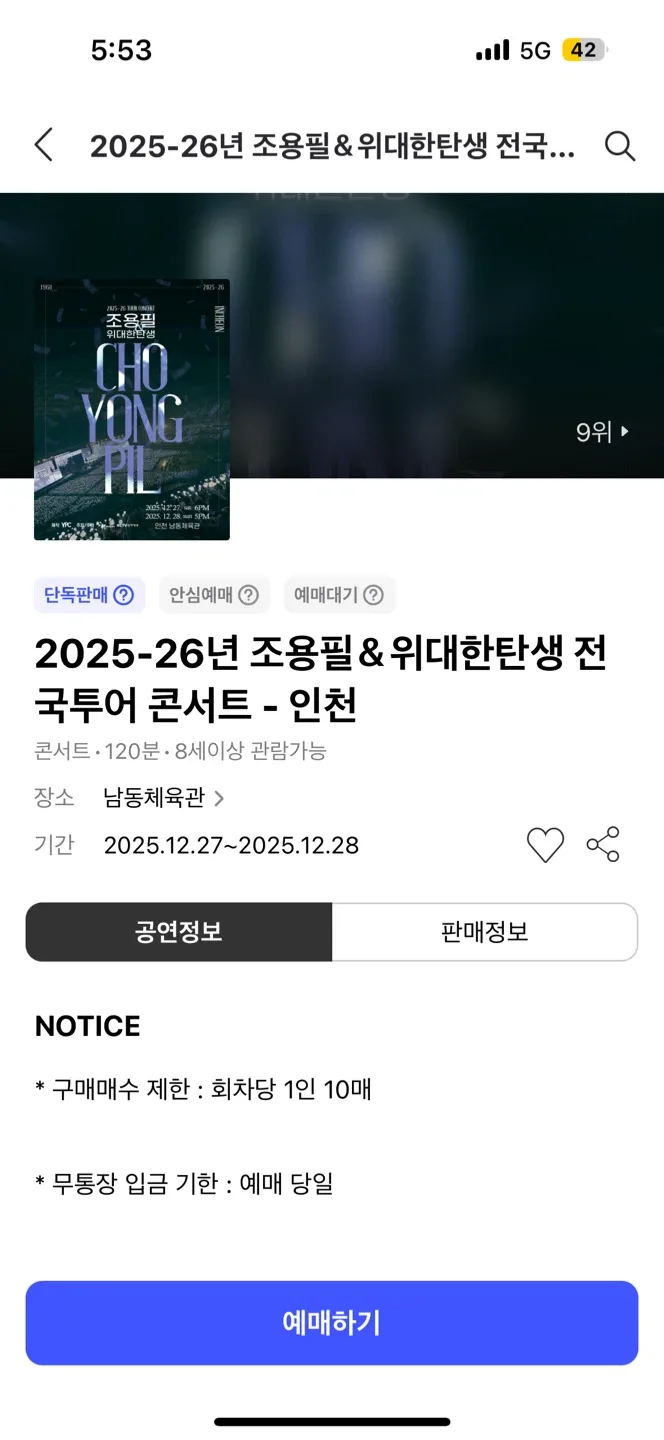This screenshot has height=1440, width=664.
Task: Switch to the 공연정보 tab
Action: click(179, 932)
